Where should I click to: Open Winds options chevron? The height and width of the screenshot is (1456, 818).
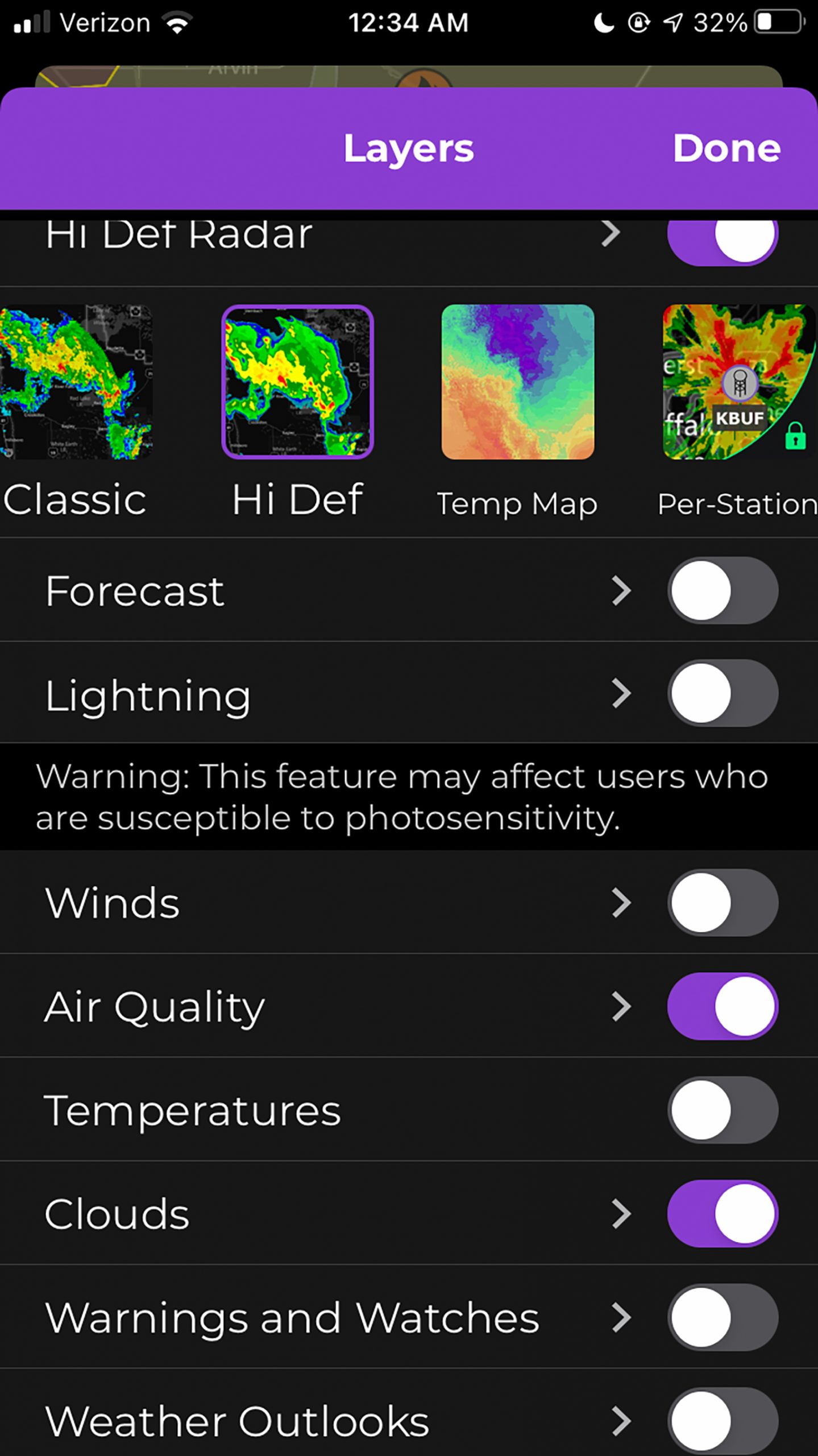(621, 903)
